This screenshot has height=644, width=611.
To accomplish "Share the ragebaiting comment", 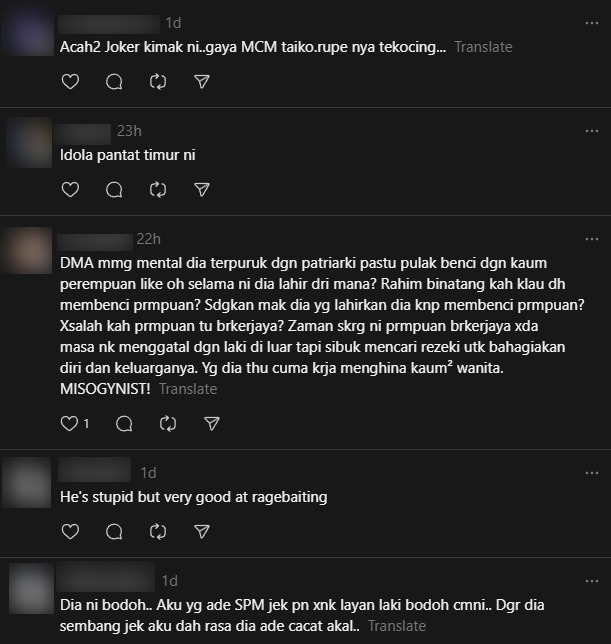I will [201, 530].
